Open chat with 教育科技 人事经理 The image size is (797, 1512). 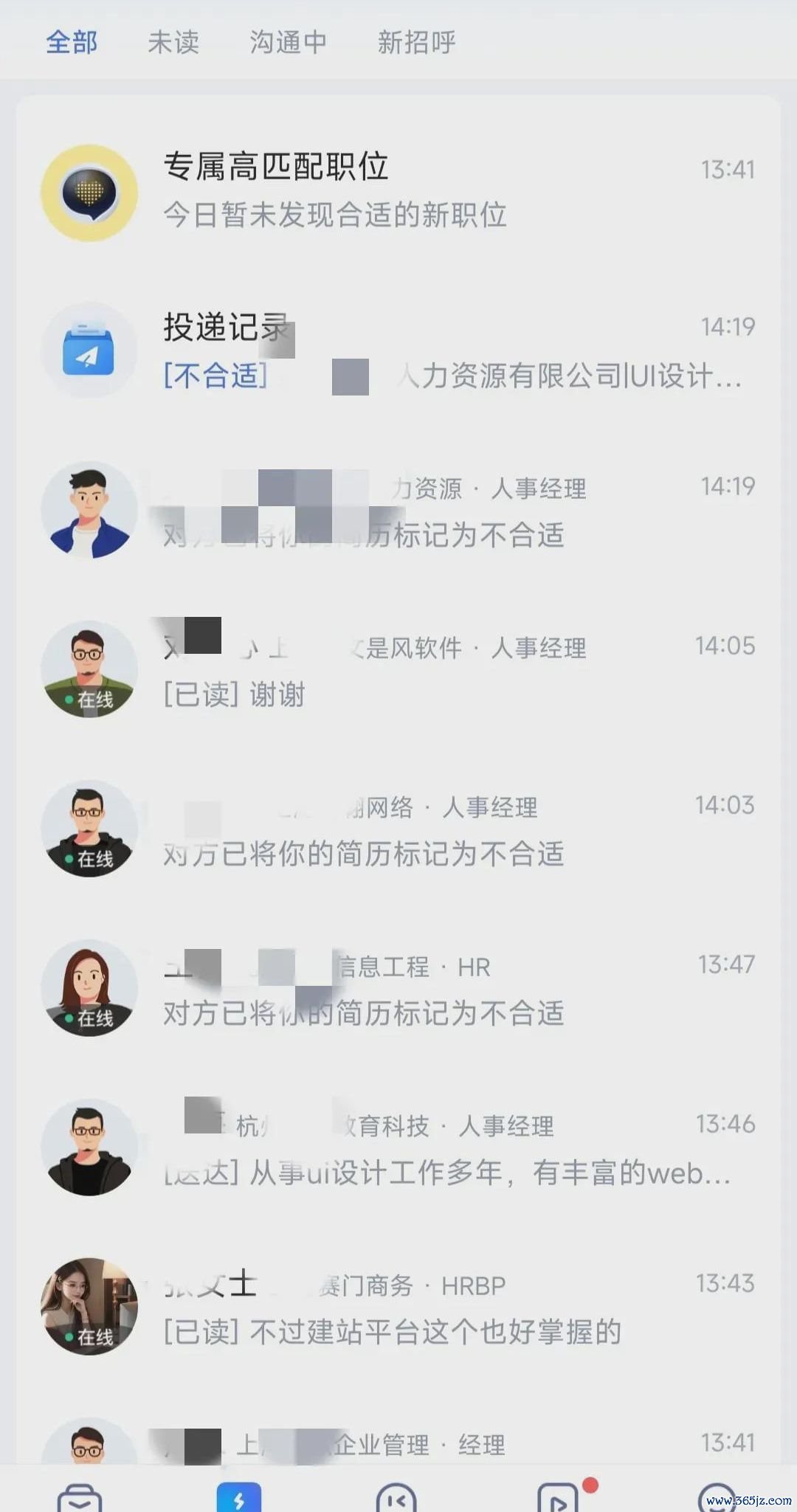(x=398, y=1148)
